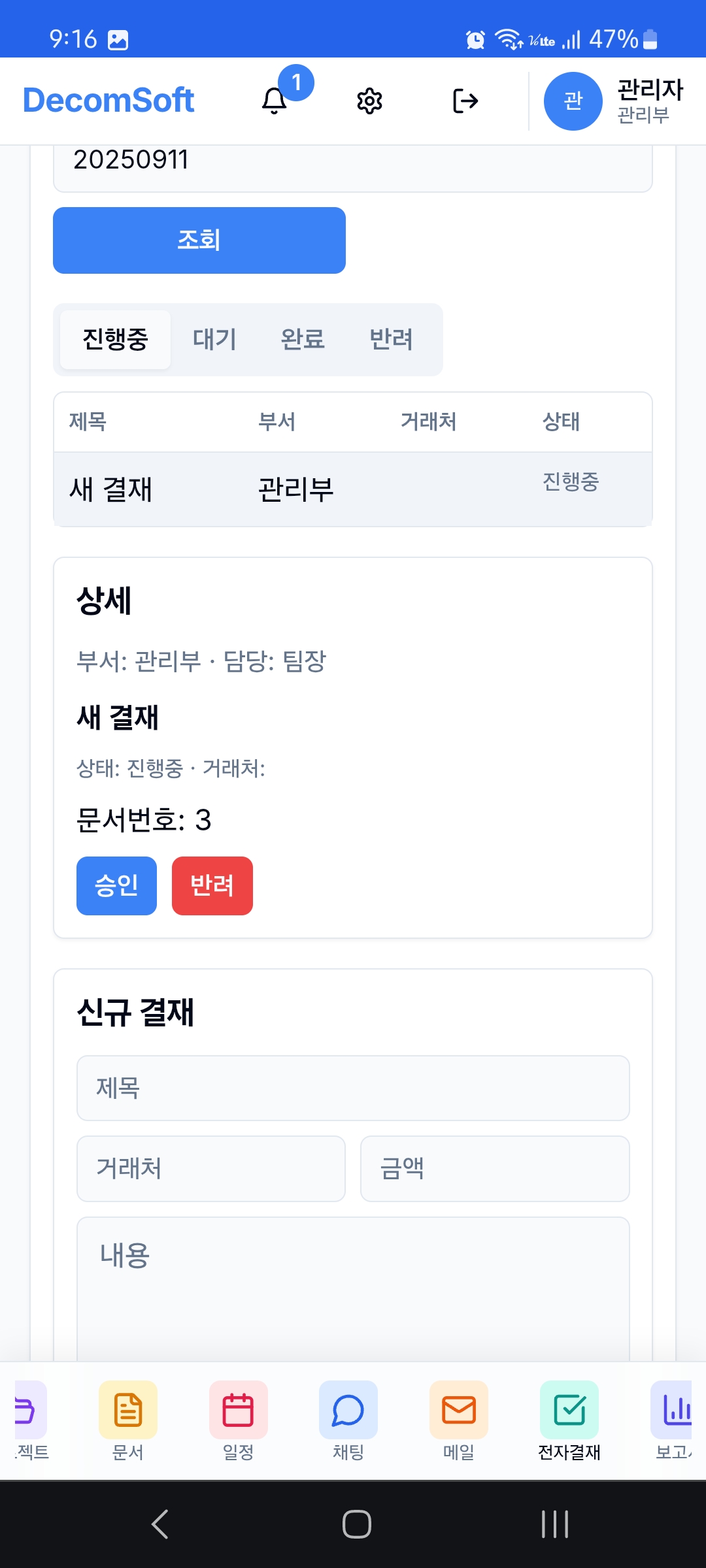Select the 진행중 tab
This screenshot has width=706, height=1568.
pyautogui.click(x=115, y=340)
